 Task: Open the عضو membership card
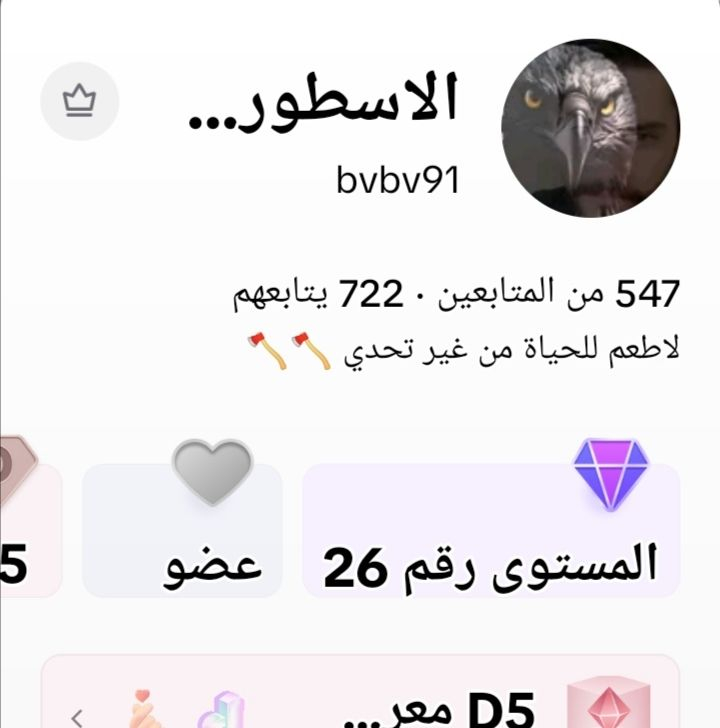pyautogui.click(x=182, y=532)
